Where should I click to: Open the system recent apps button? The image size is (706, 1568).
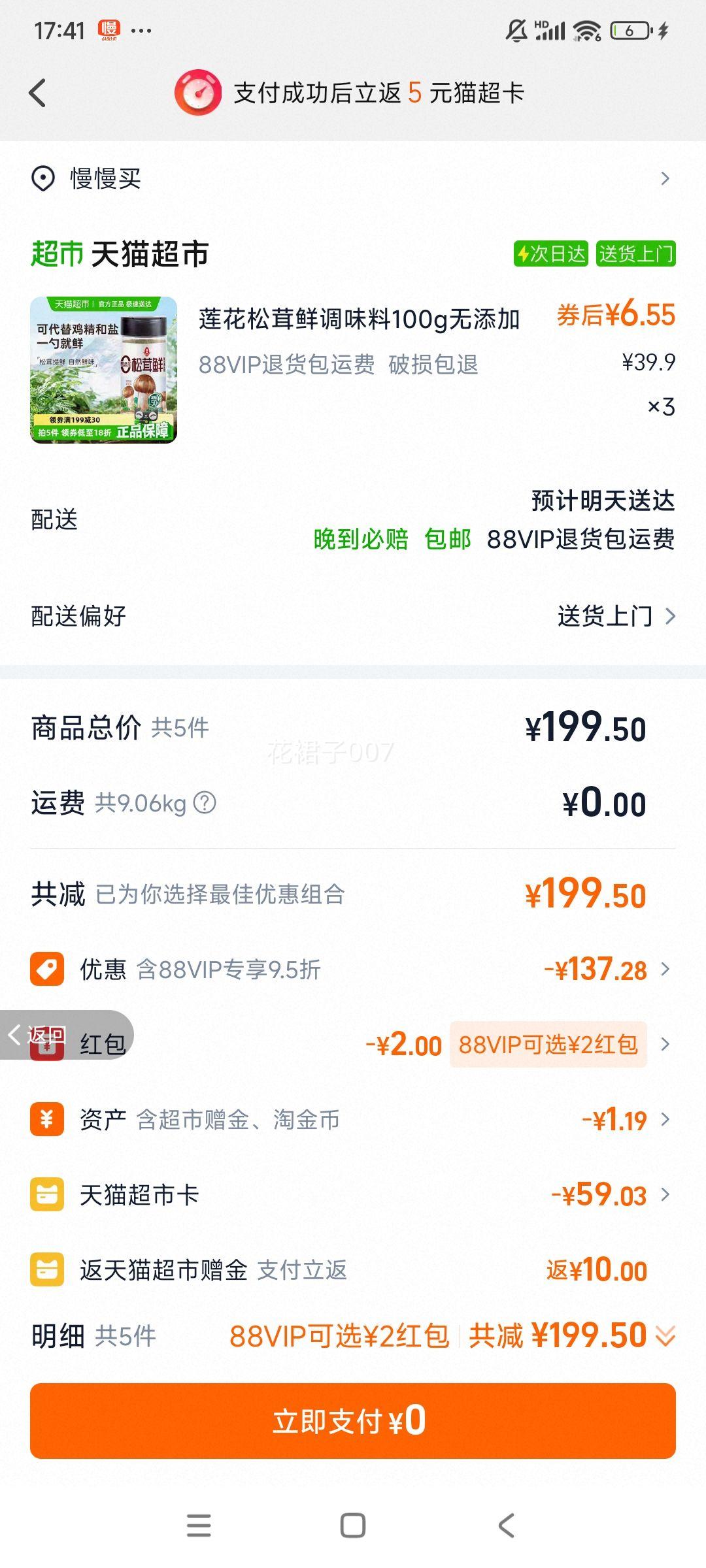click(x=199, y=1526)
